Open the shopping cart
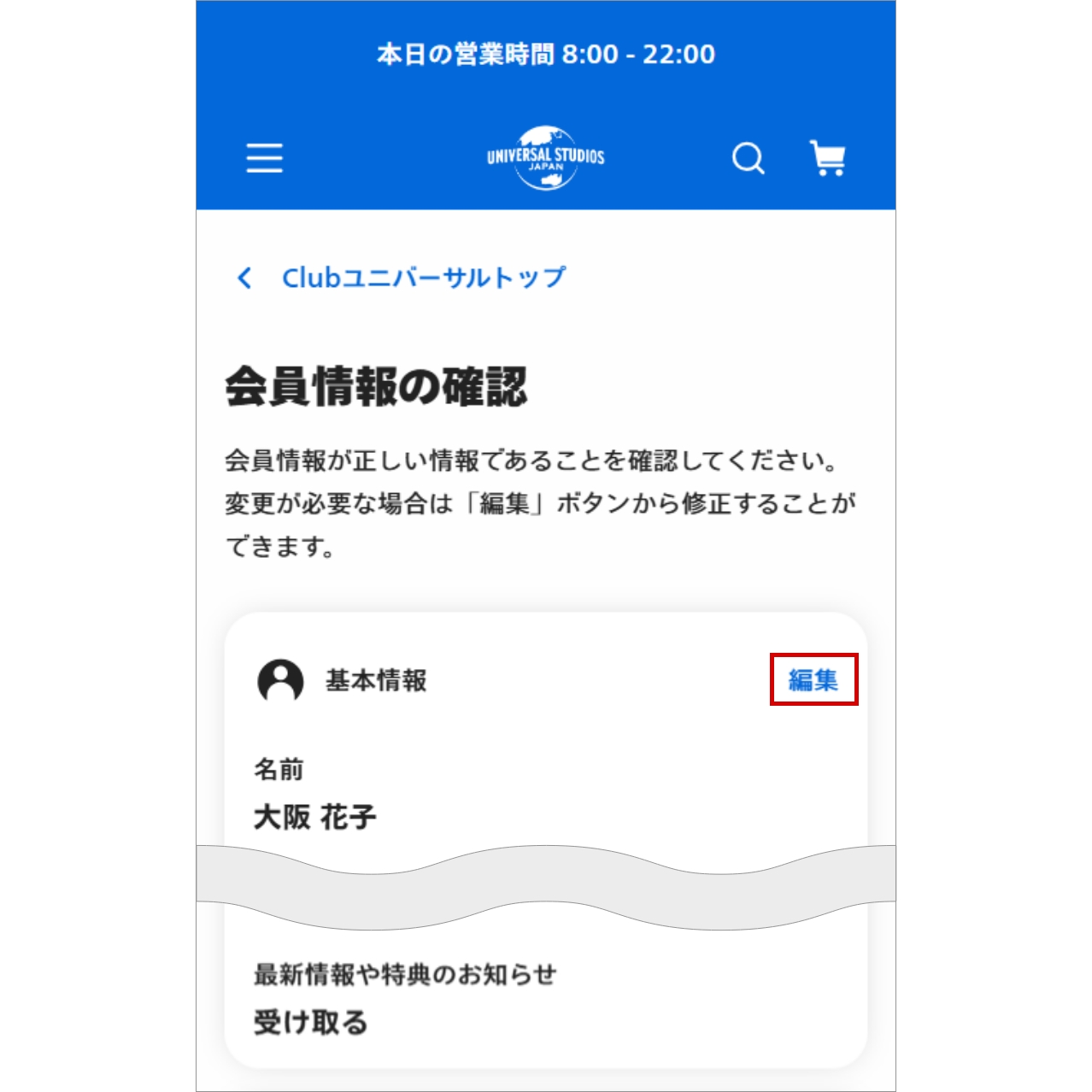1092x1092 pixels. point(827,158)
